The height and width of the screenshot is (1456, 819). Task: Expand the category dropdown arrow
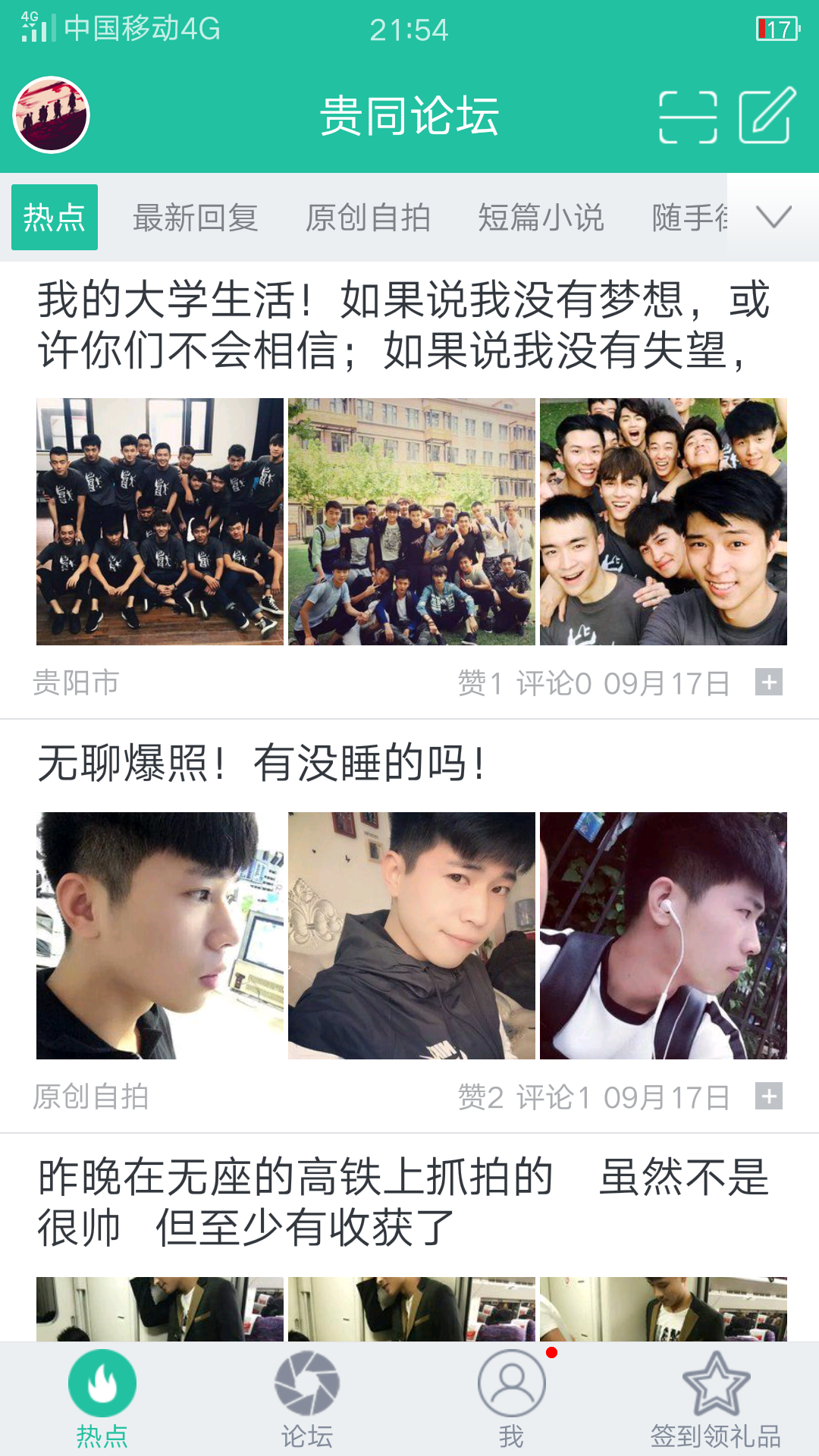point(773,217)
